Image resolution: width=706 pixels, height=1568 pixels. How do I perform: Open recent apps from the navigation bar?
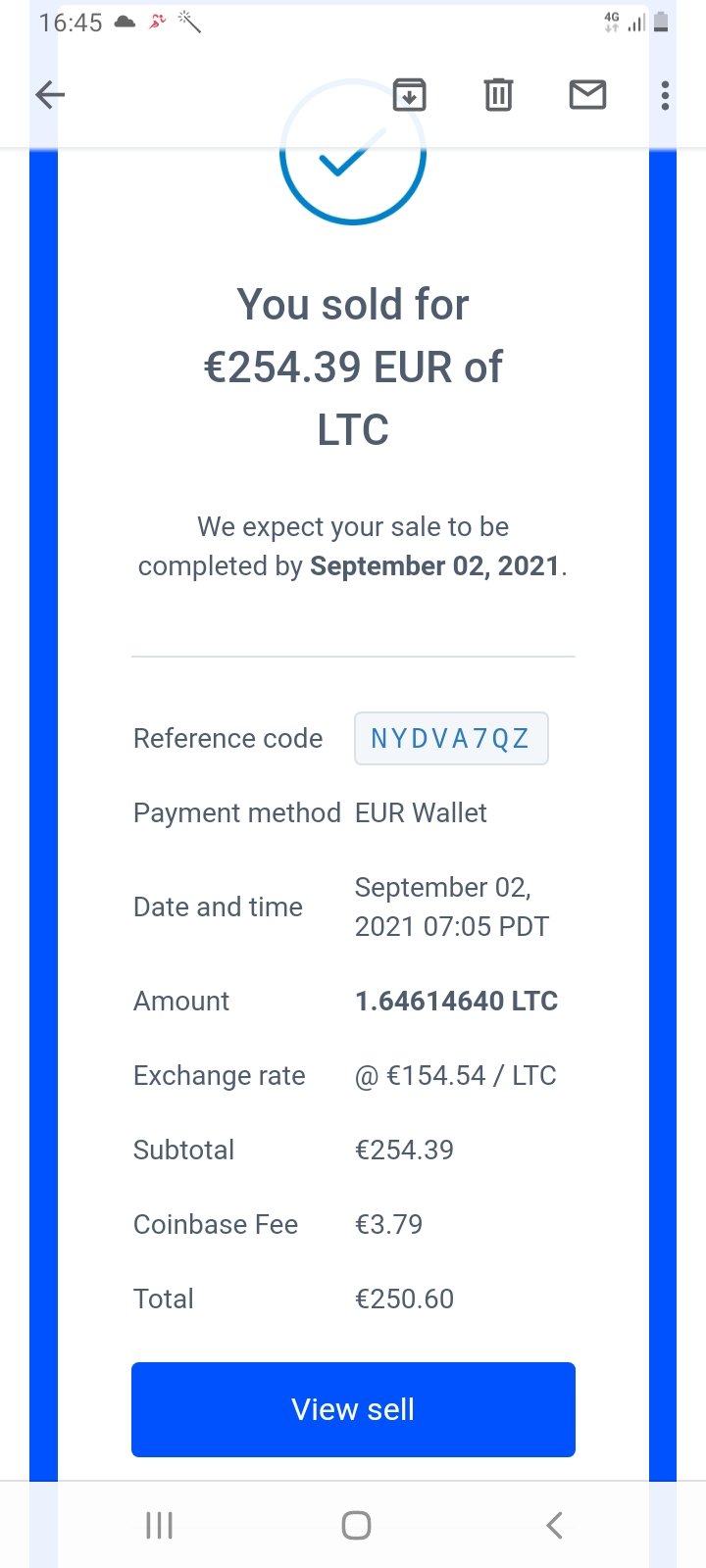point(159,1525)
